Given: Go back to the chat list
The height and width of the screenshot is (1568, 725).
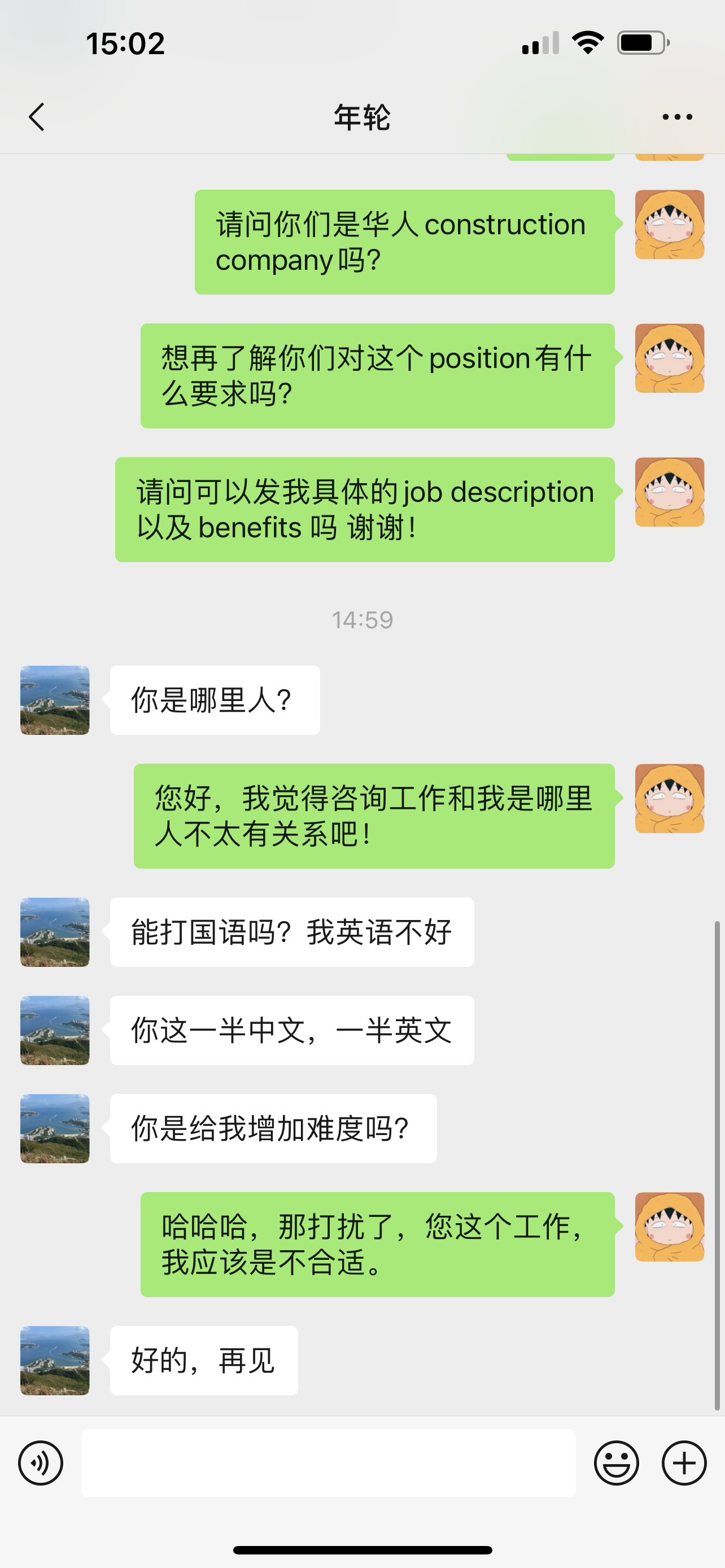Looking at the screenshot, I should click(37, 117).
